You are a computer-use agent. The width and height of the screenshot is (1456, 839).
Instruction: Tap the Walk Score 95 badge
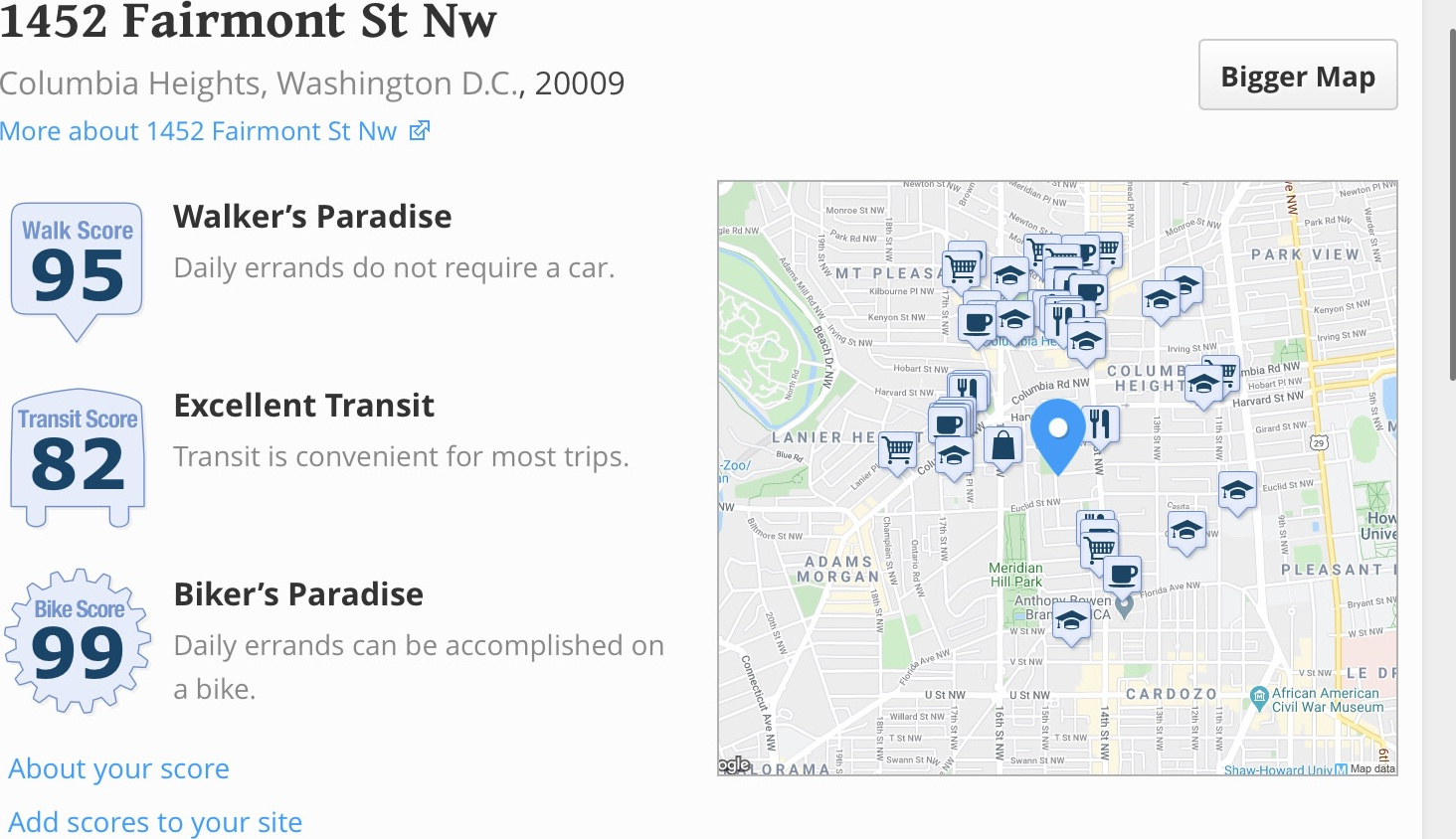pyautogui.click(x=78, y=265)
